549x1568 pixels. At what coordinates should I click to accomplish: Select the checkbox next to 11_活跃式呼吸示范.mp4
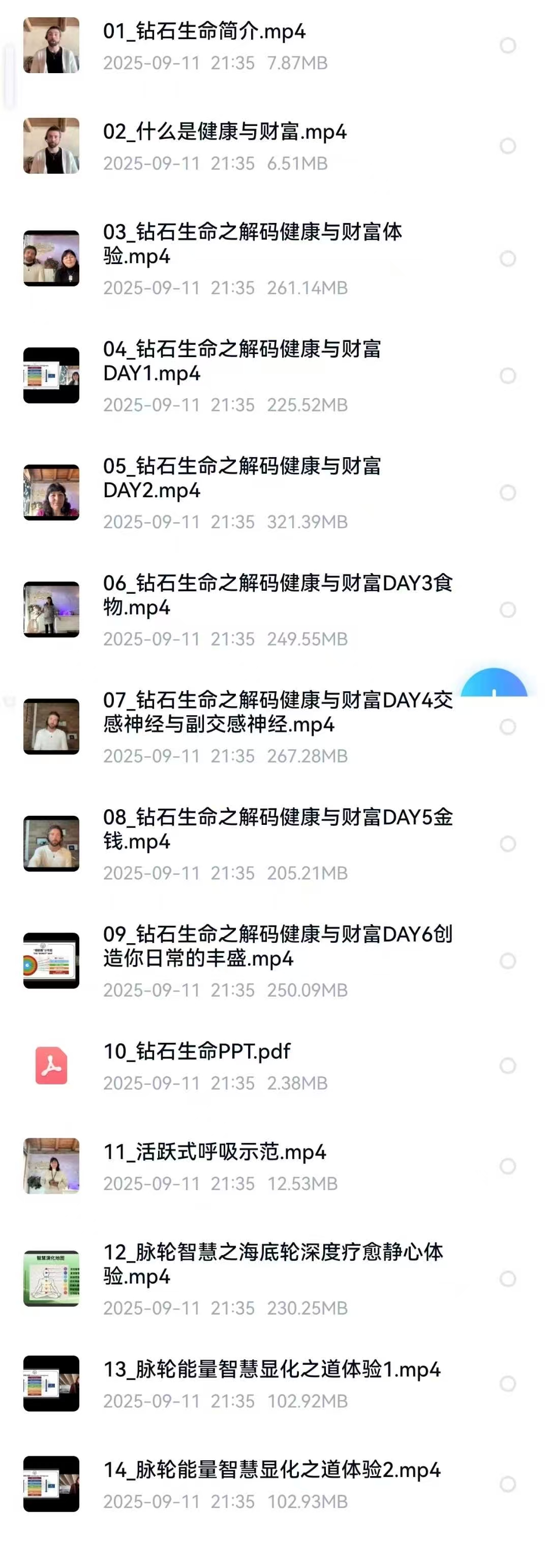point(507,1166)
